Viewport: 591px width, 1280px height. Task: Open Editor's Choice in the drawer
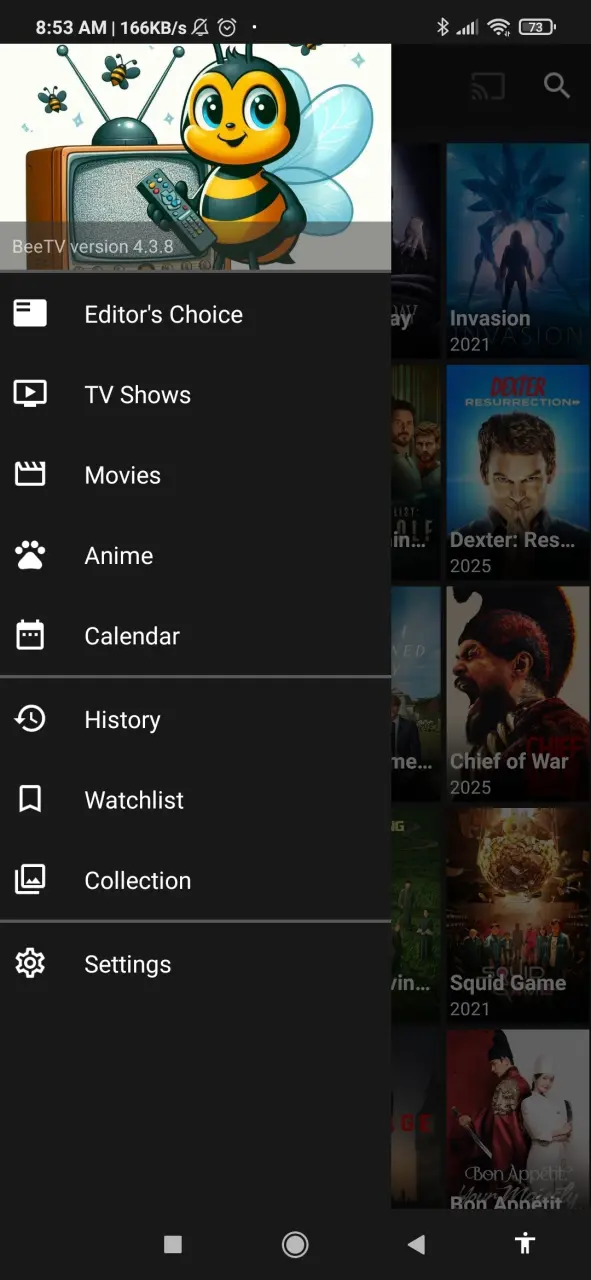195,314
